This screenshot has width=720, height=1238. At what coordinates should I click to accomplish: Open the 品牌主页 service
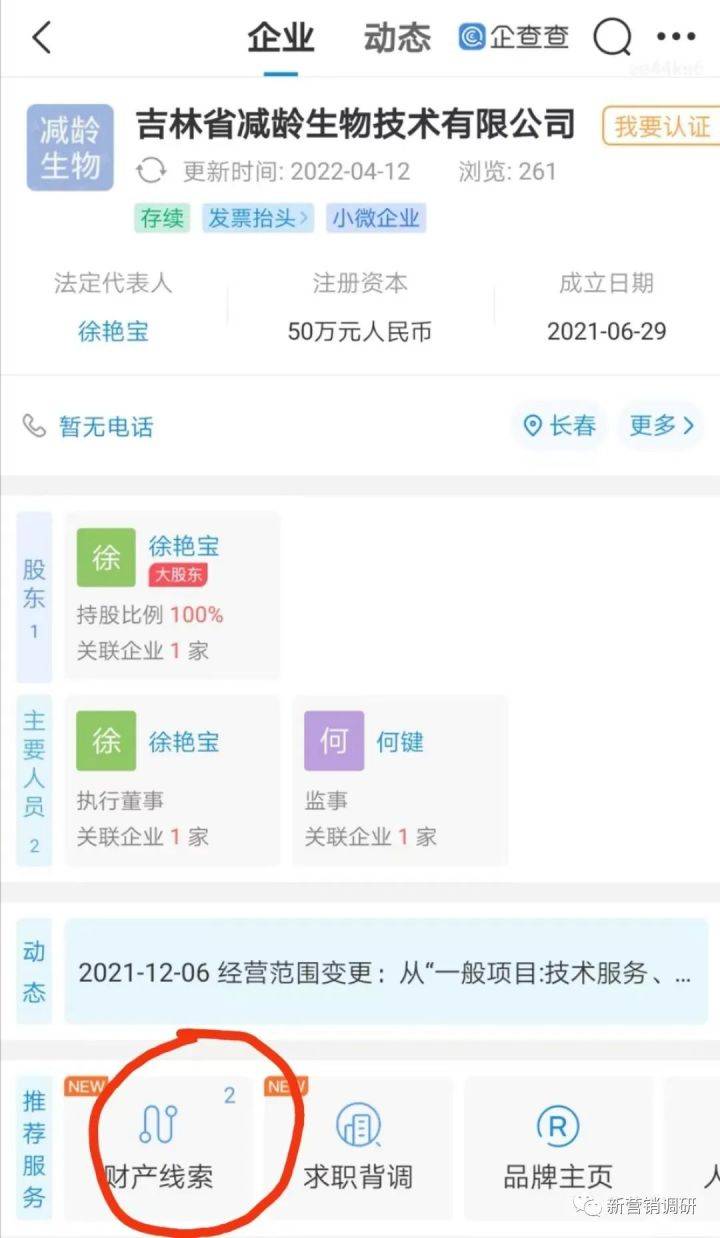pos(558,1149)
